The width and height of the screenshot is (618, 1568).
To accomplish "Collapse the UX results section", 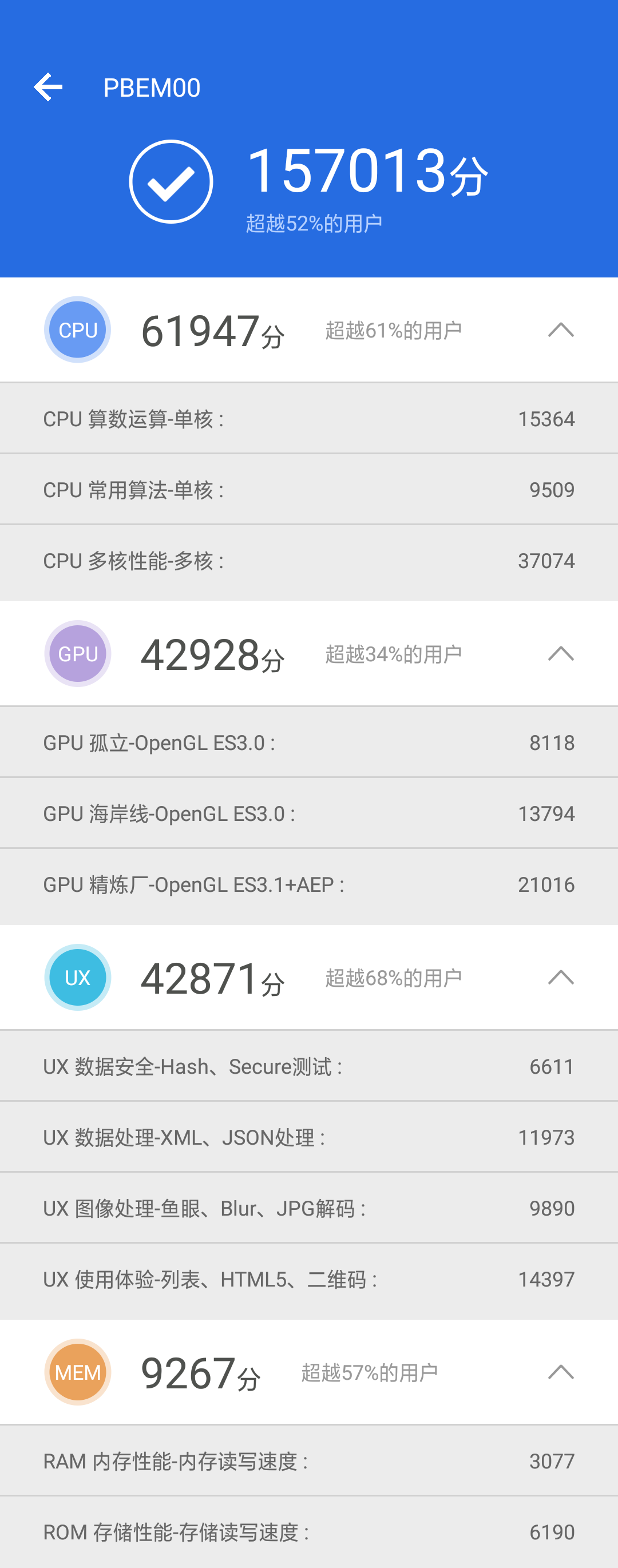I will [561, 977].
